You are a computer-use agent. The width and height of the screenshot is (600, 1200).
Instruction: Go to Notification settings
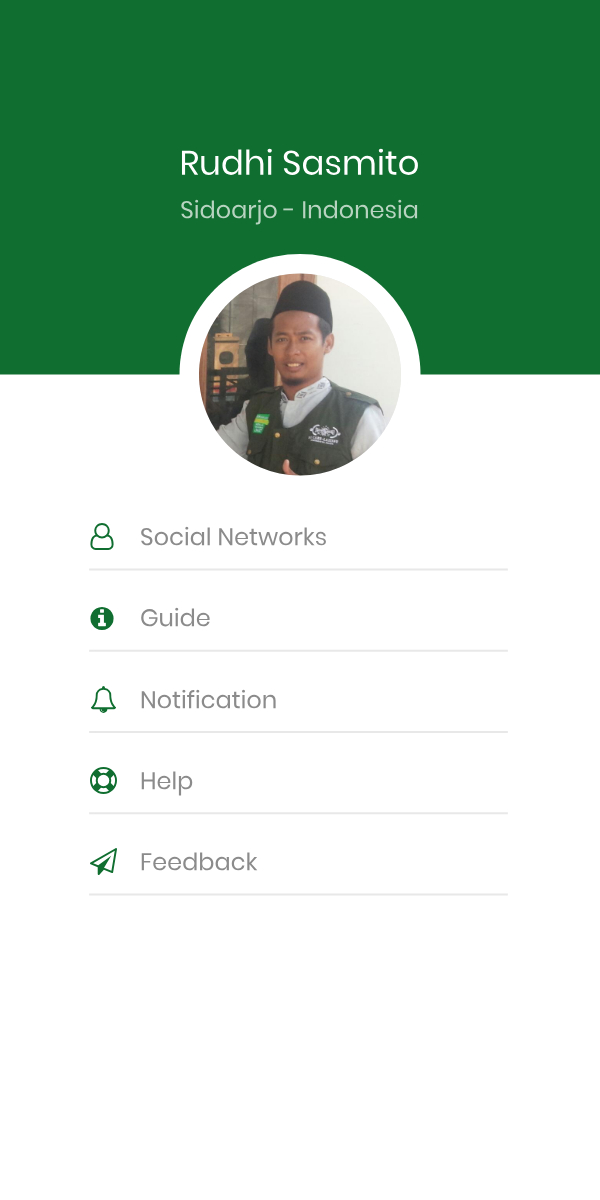click(208, 700)
